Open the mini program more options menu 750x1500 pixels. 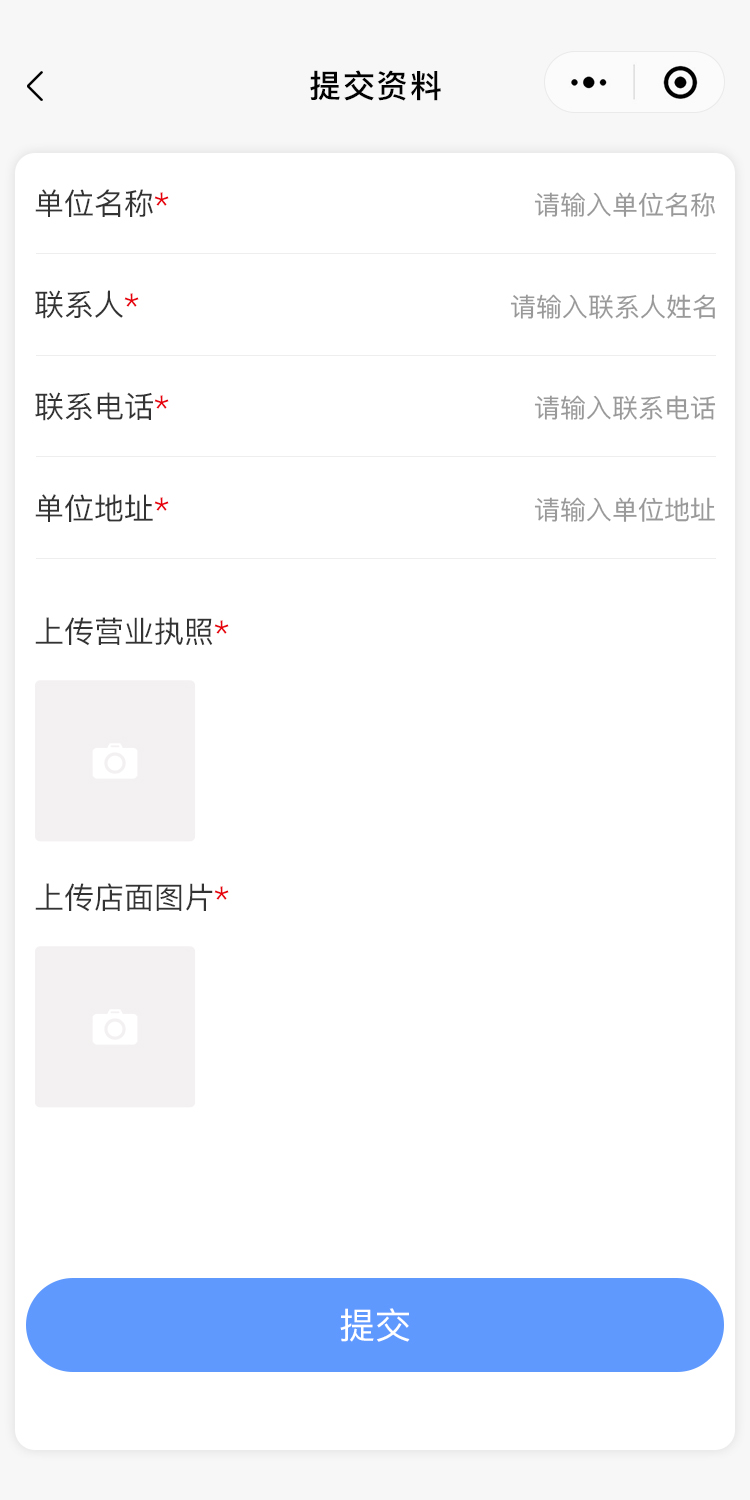point(589,83)
